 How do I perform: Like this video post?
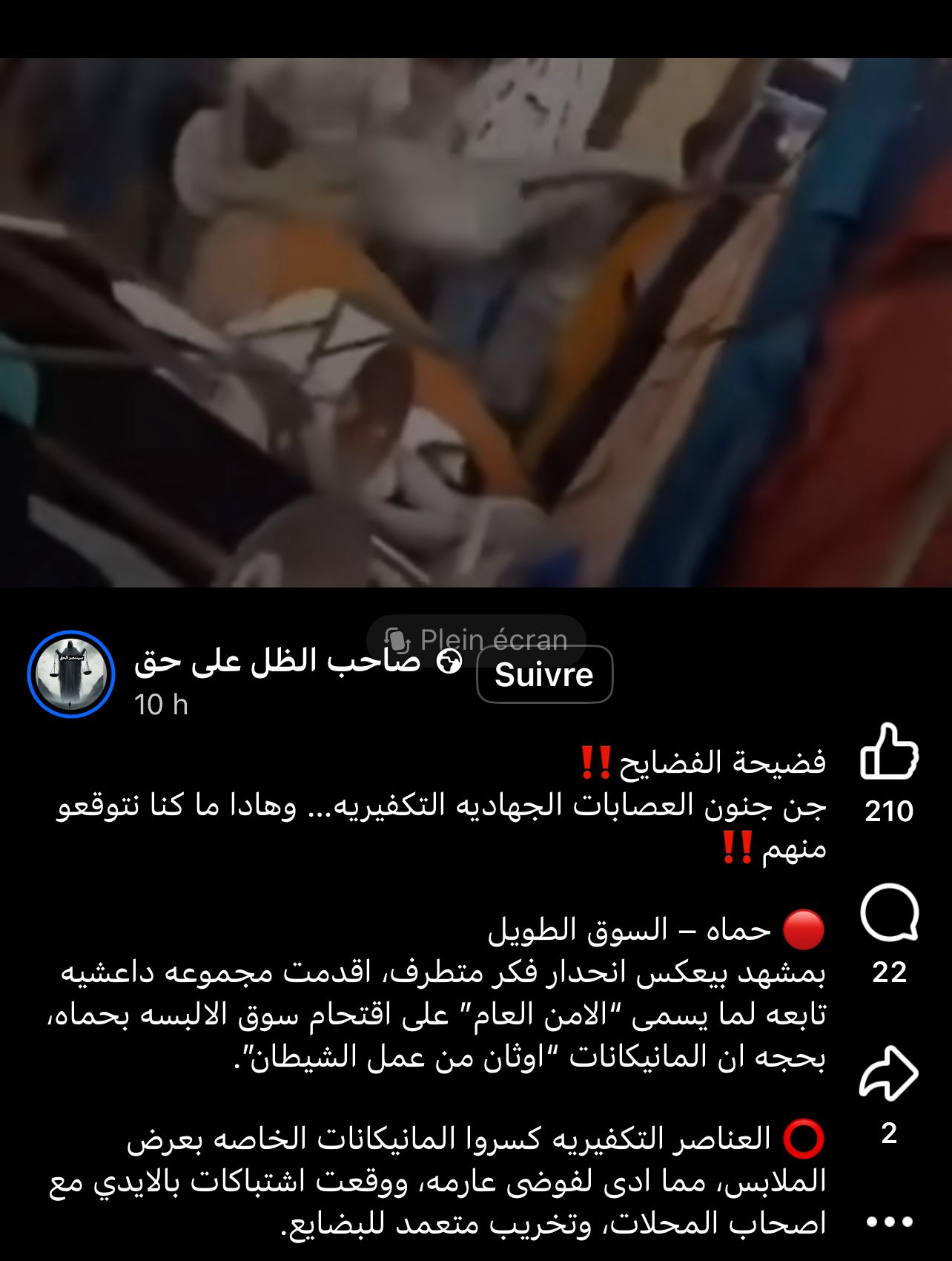[888, 753]
